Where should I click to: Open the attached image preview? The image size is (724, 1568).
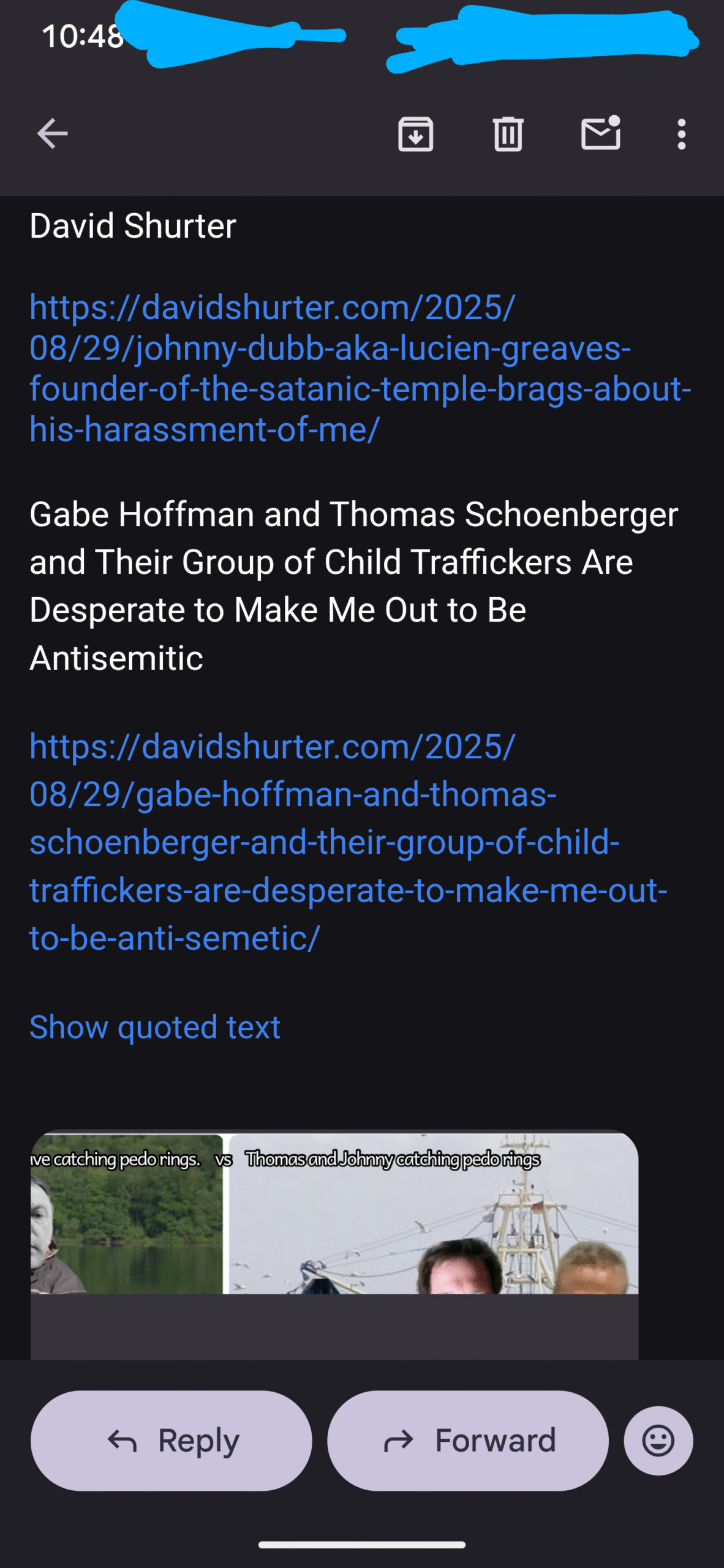pyautogui.click(x=334, y=1245)
